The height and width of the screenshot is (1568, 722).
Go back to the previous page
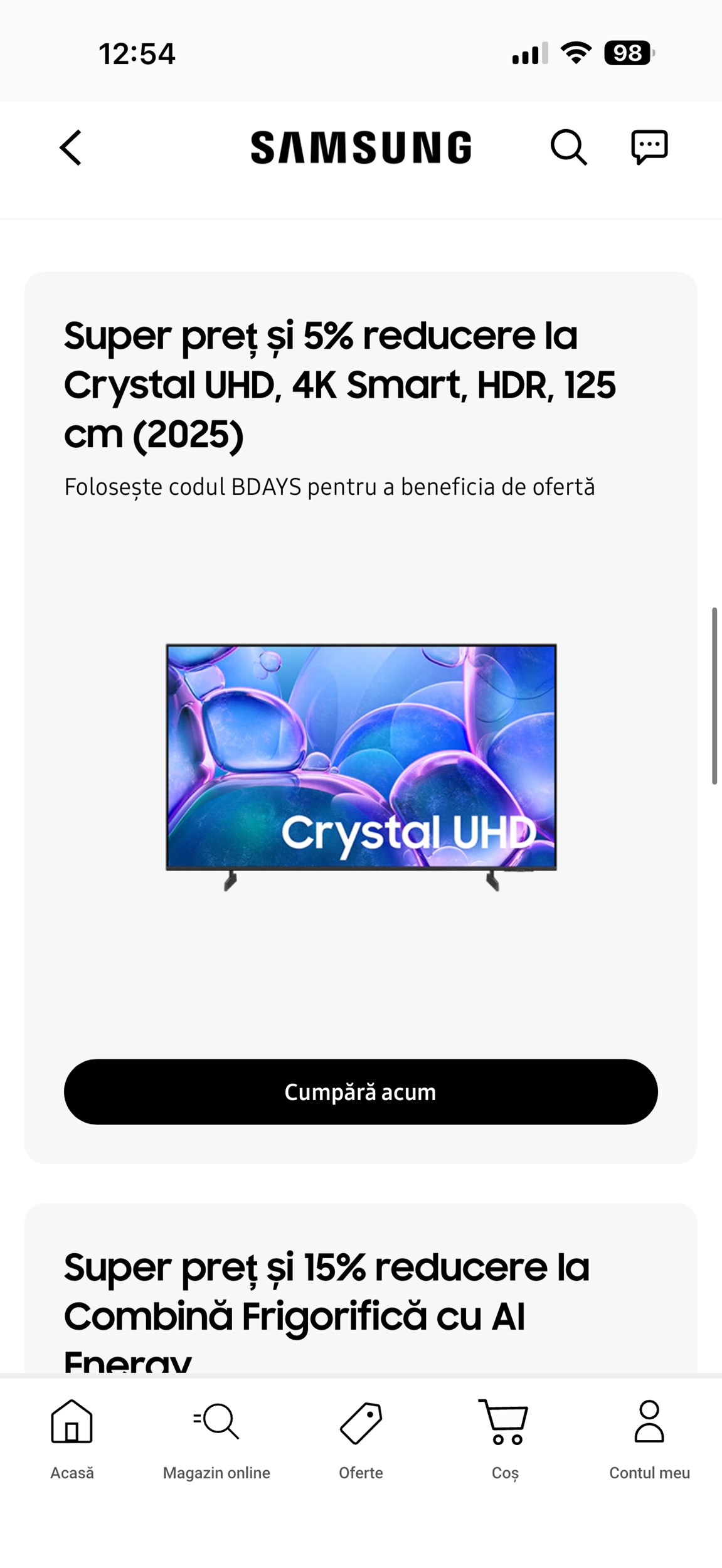click(x=71, y=148)
